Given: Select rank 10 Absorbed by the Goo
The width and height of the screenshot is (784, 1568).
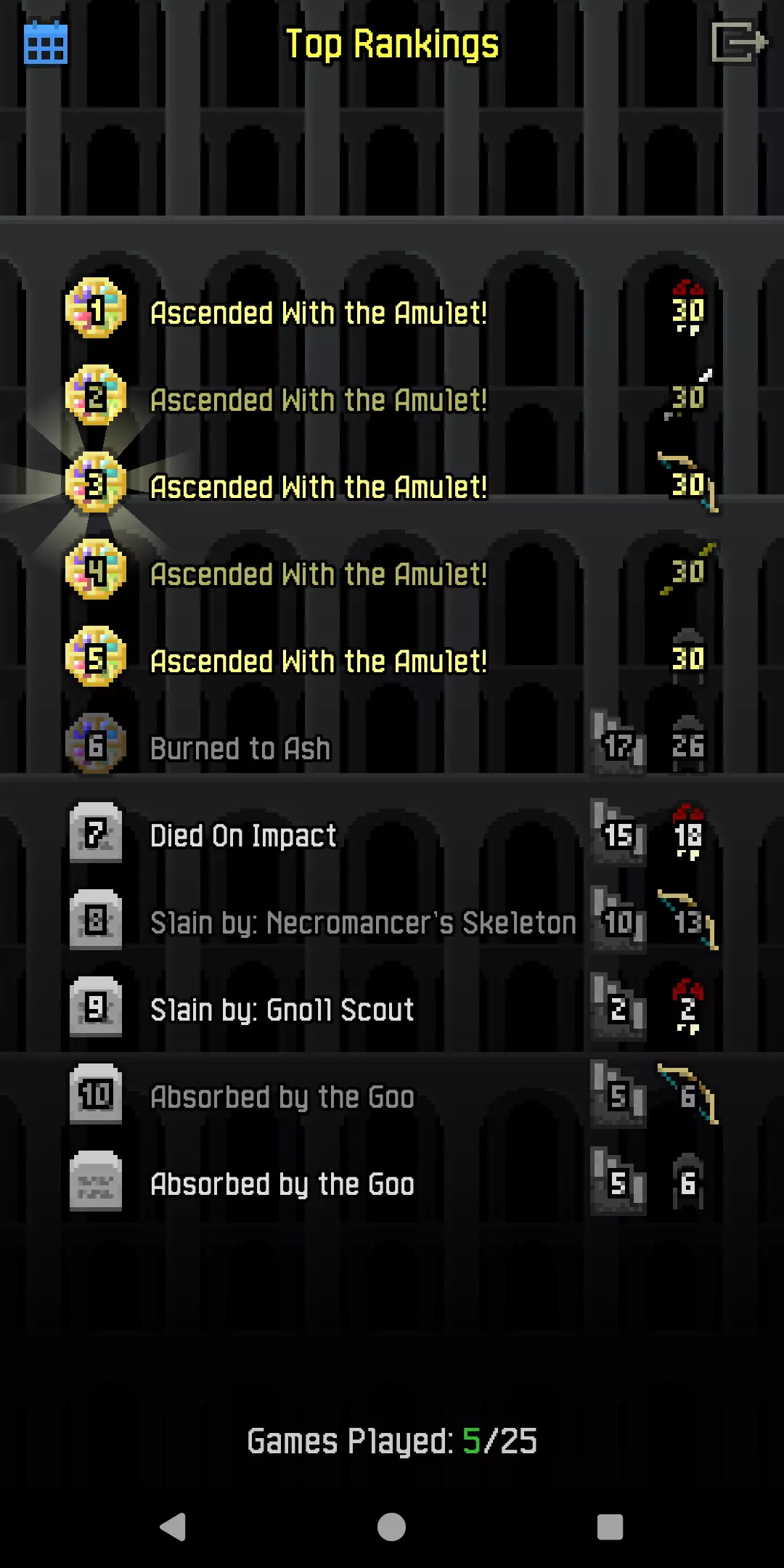Looking at the screenshot, I should pyautogui.click(x=282, y=1097).
